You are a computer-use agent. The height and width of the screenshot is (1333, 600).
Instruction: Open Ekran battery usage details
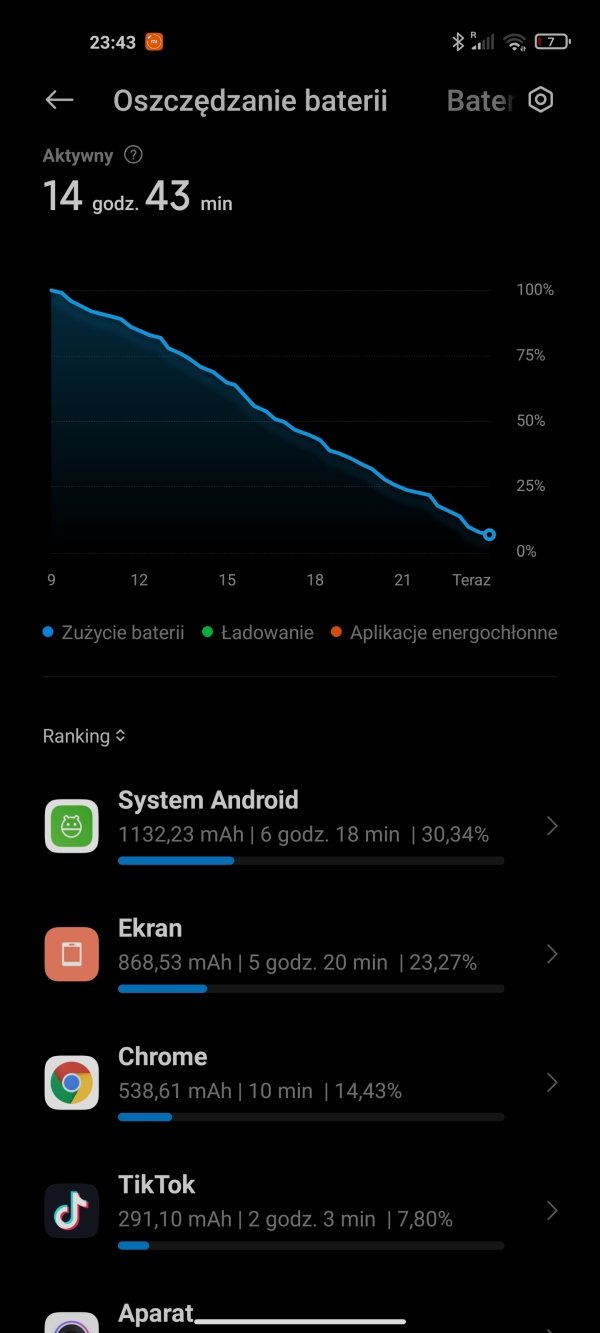[300, 954]
